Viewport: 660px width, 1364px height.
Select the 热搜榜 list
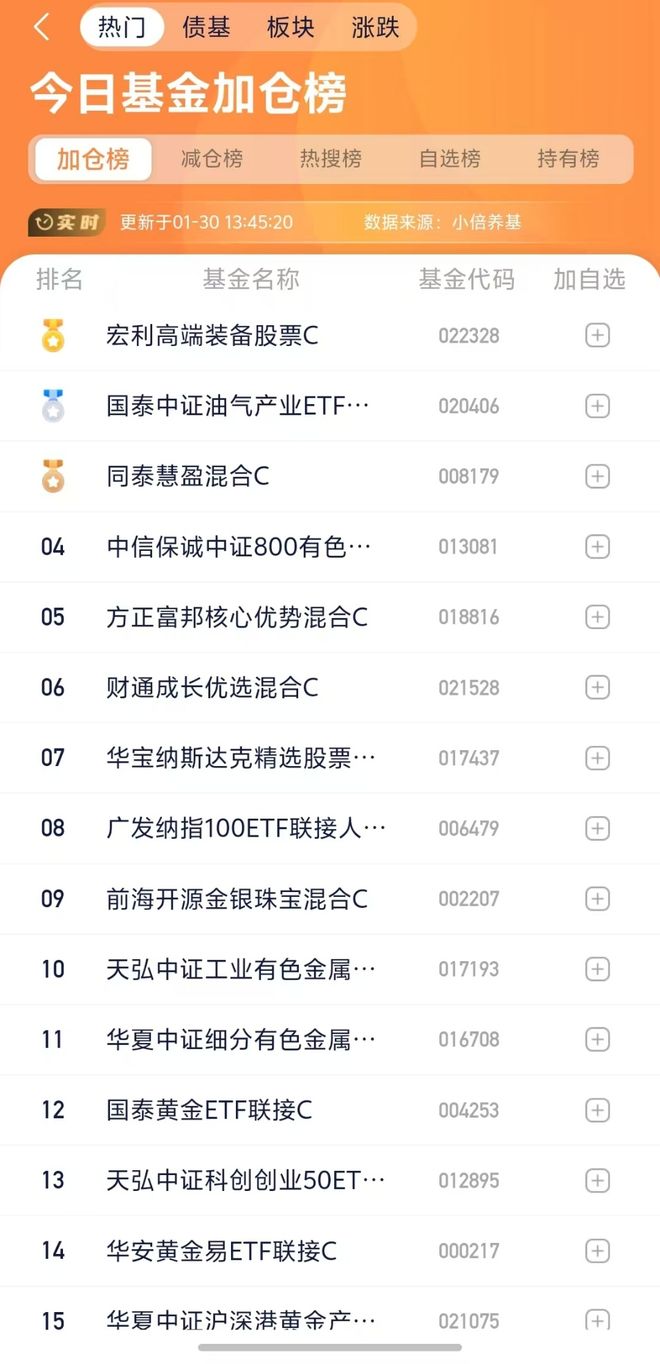pyautogui.click(x=330, y=159)
